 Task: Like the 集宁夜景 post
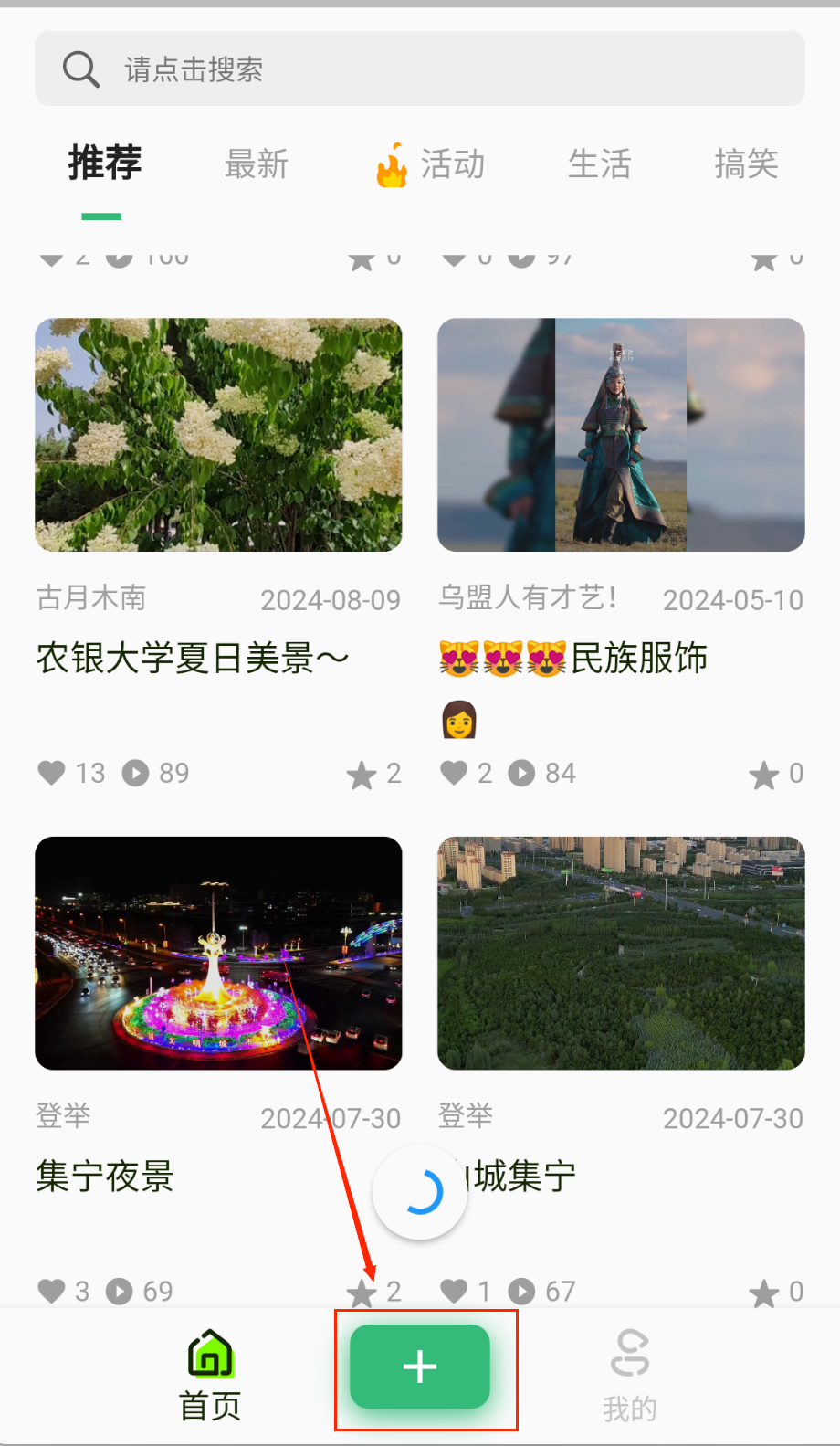coord(52,1291)
